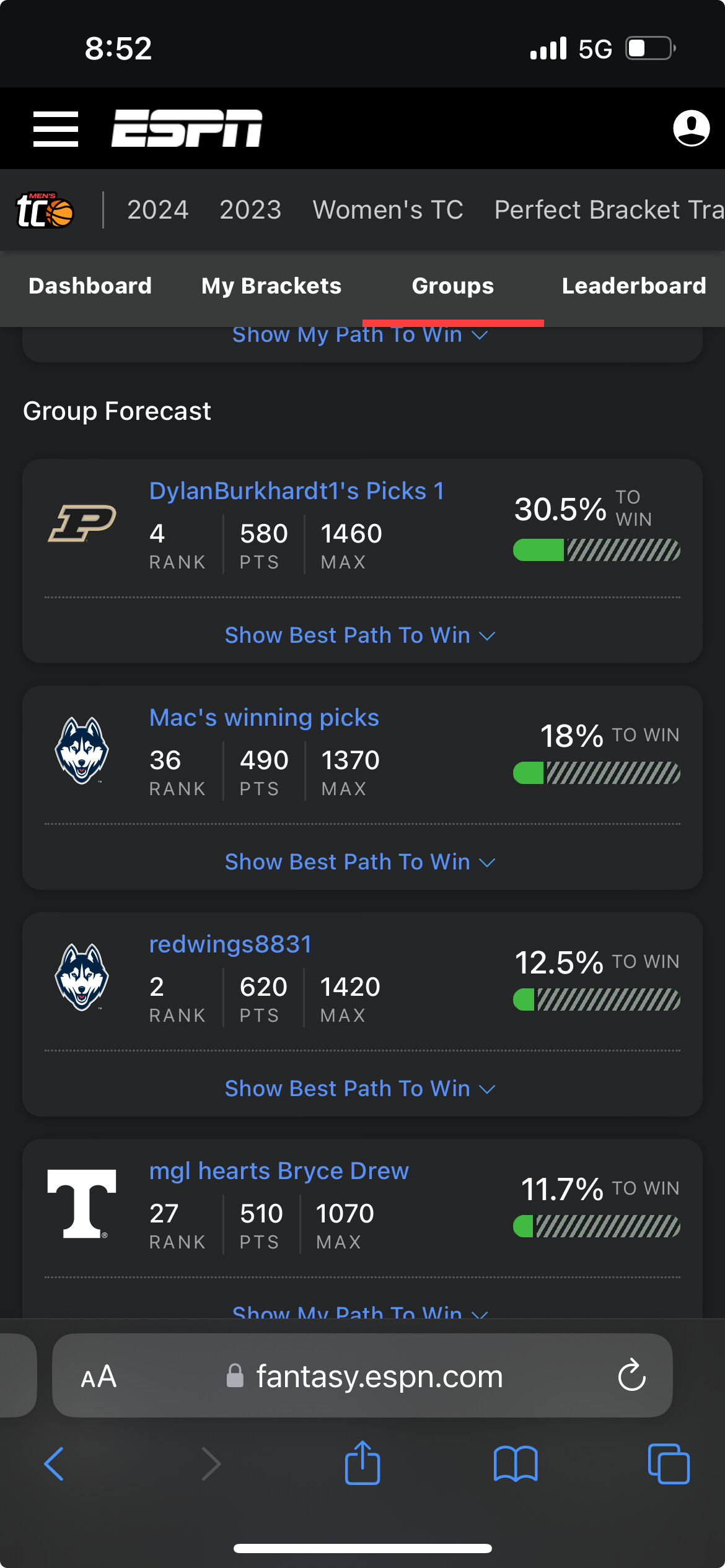725x1568 pixels.
Task: Switch to the Leaderboard tab
Action: coord(634,286)
